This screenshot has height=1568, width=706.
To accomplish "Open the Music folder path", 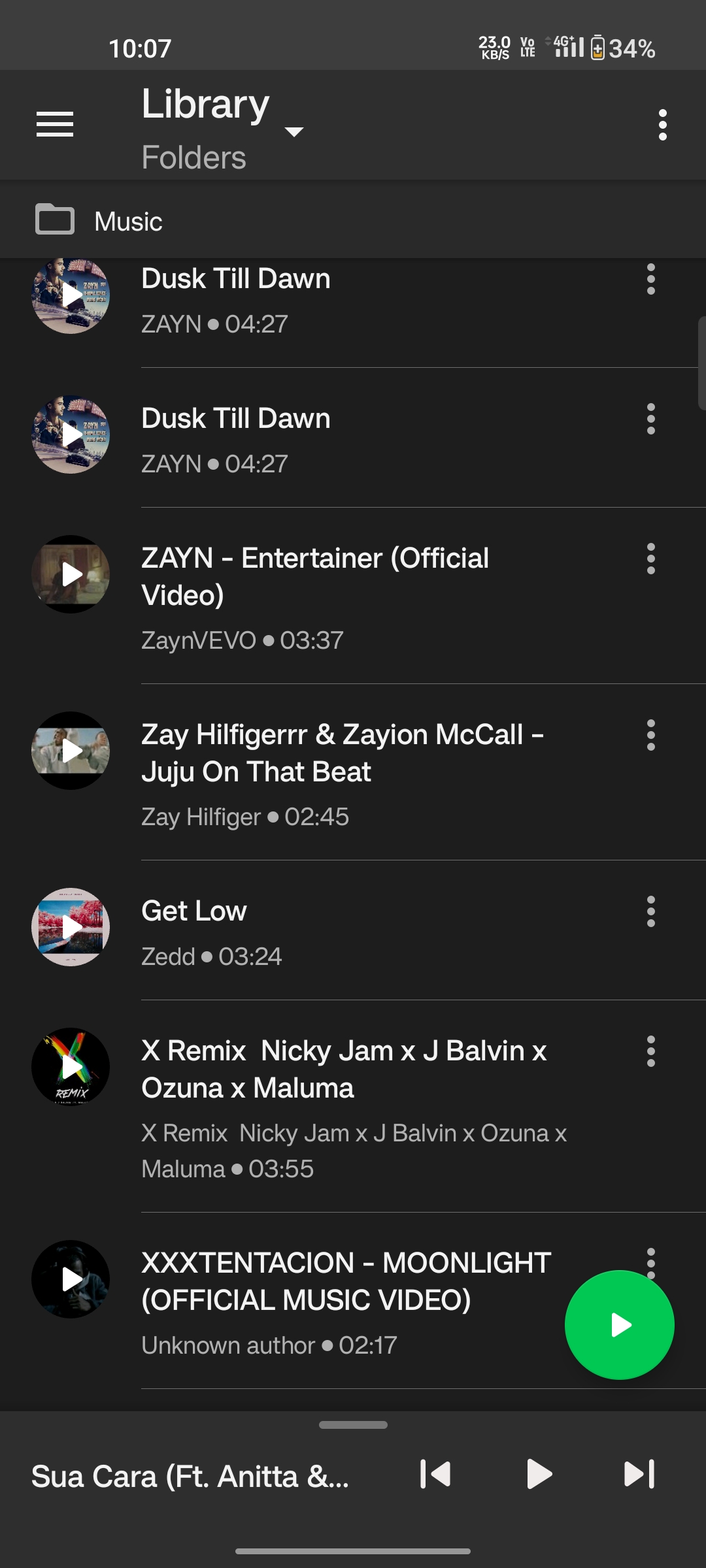I will coord(353,220).
